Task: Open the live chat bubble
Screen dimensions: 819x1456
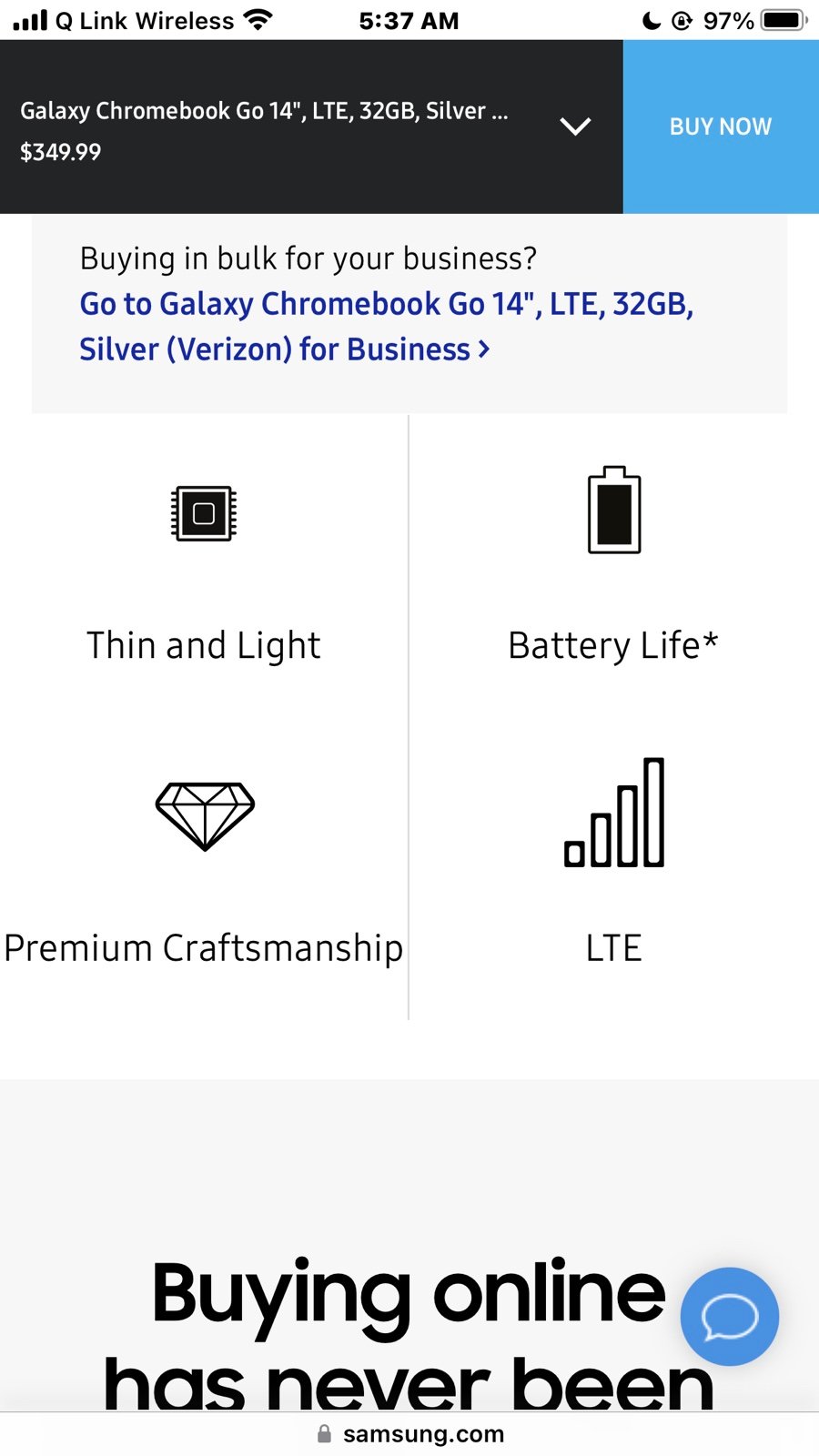Action: pyautogui.click(x=730, y=1316)
